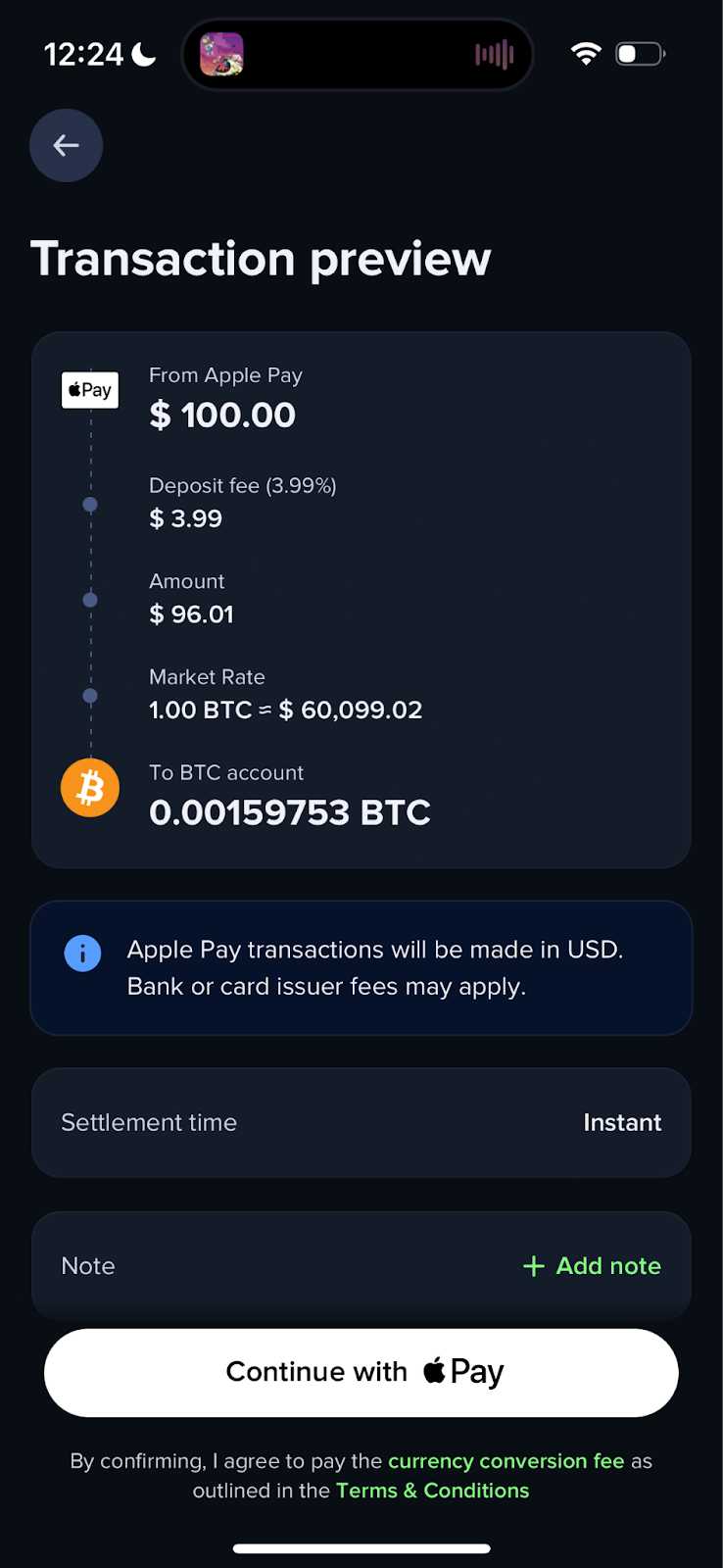Tap the battery indicator icon

tap(639, 54)
